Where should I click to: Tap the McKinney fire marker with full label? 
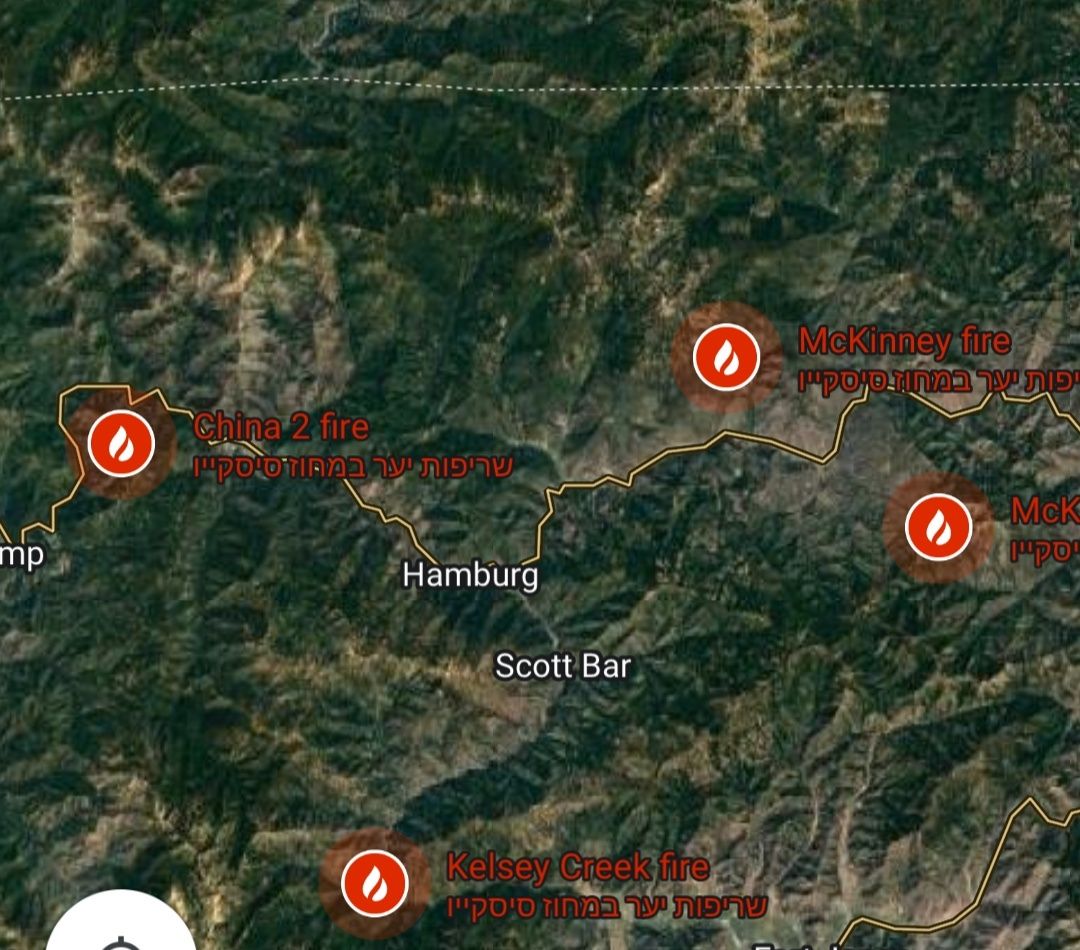pyautogui.click(x=727, y=357)
